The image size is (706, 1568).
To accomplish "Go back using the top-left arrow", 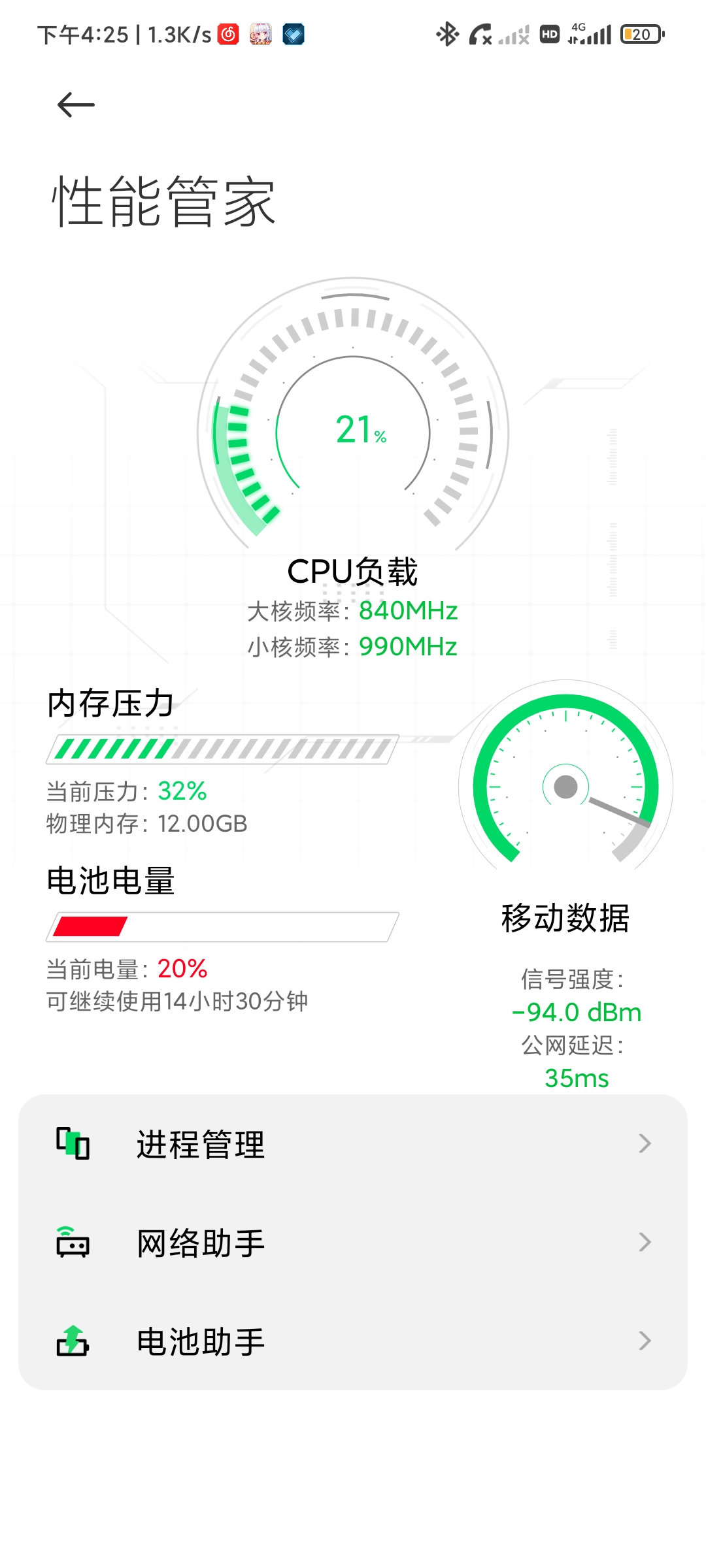I will (x=76, y=105).
